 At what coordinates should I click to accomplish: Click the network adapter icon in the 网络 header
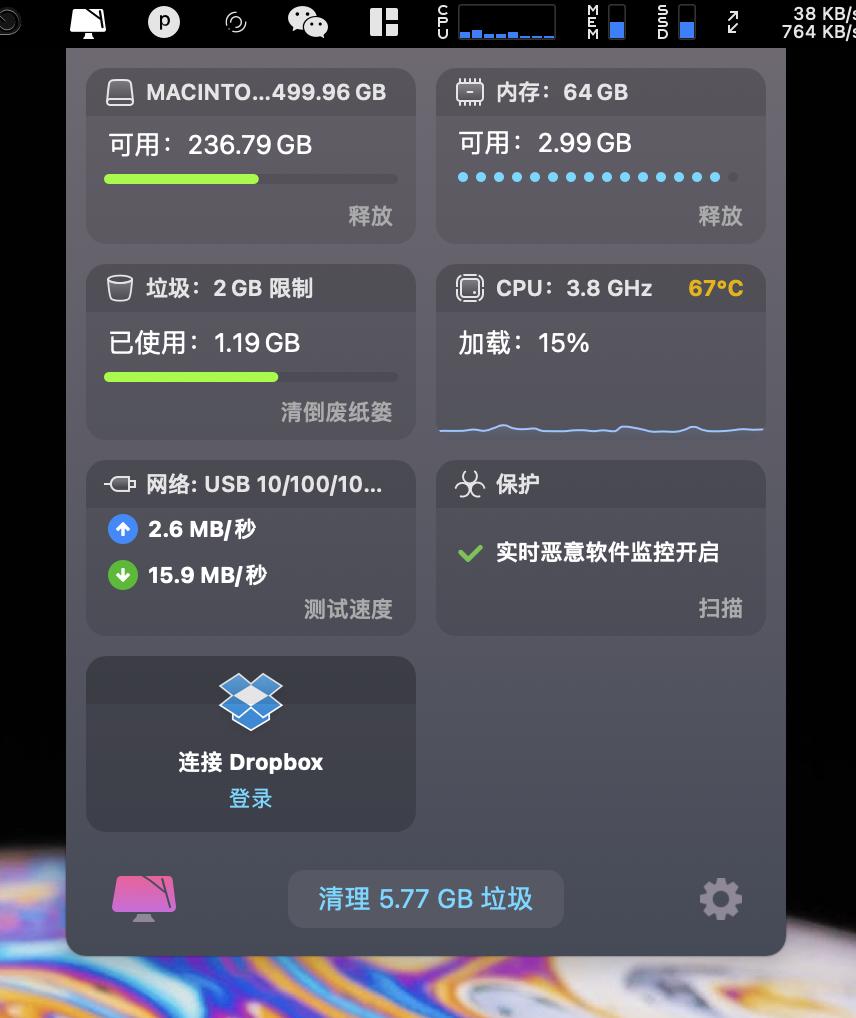tap(120, 483)
